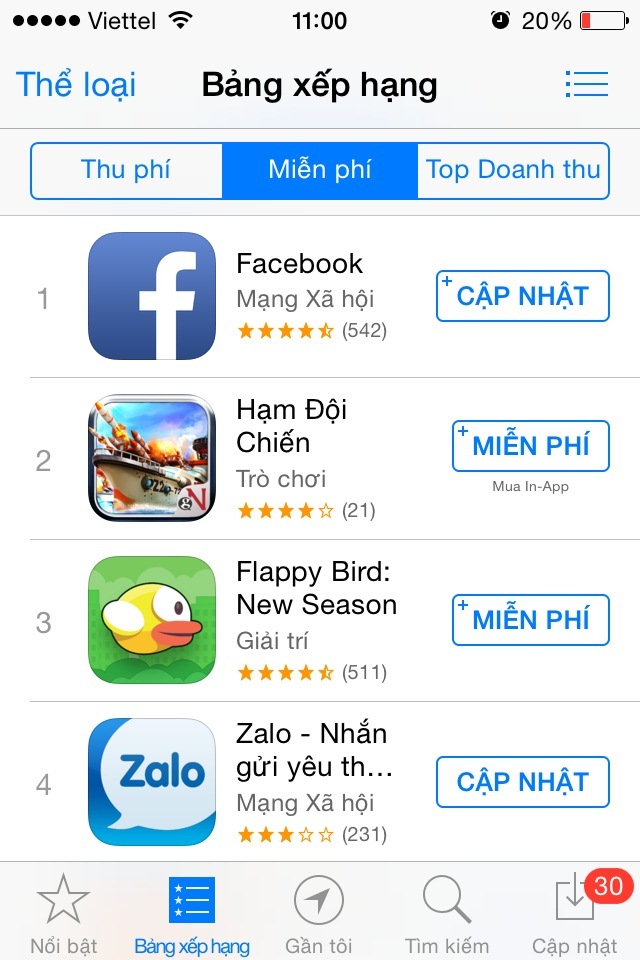Switch to Top Doanh thu segment
640x960 pixels.
pyautogui.click(x=513, y=170)
